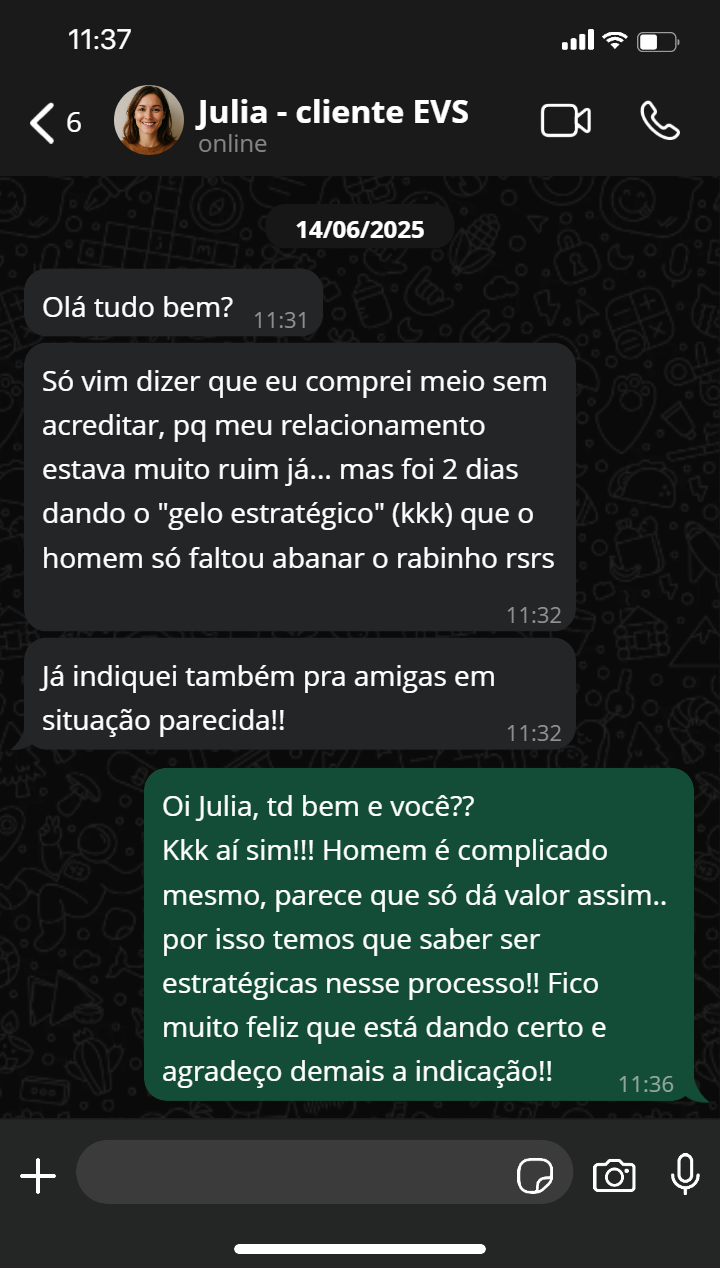Open the attachment menu with the plus icon

click(38, 1175)
